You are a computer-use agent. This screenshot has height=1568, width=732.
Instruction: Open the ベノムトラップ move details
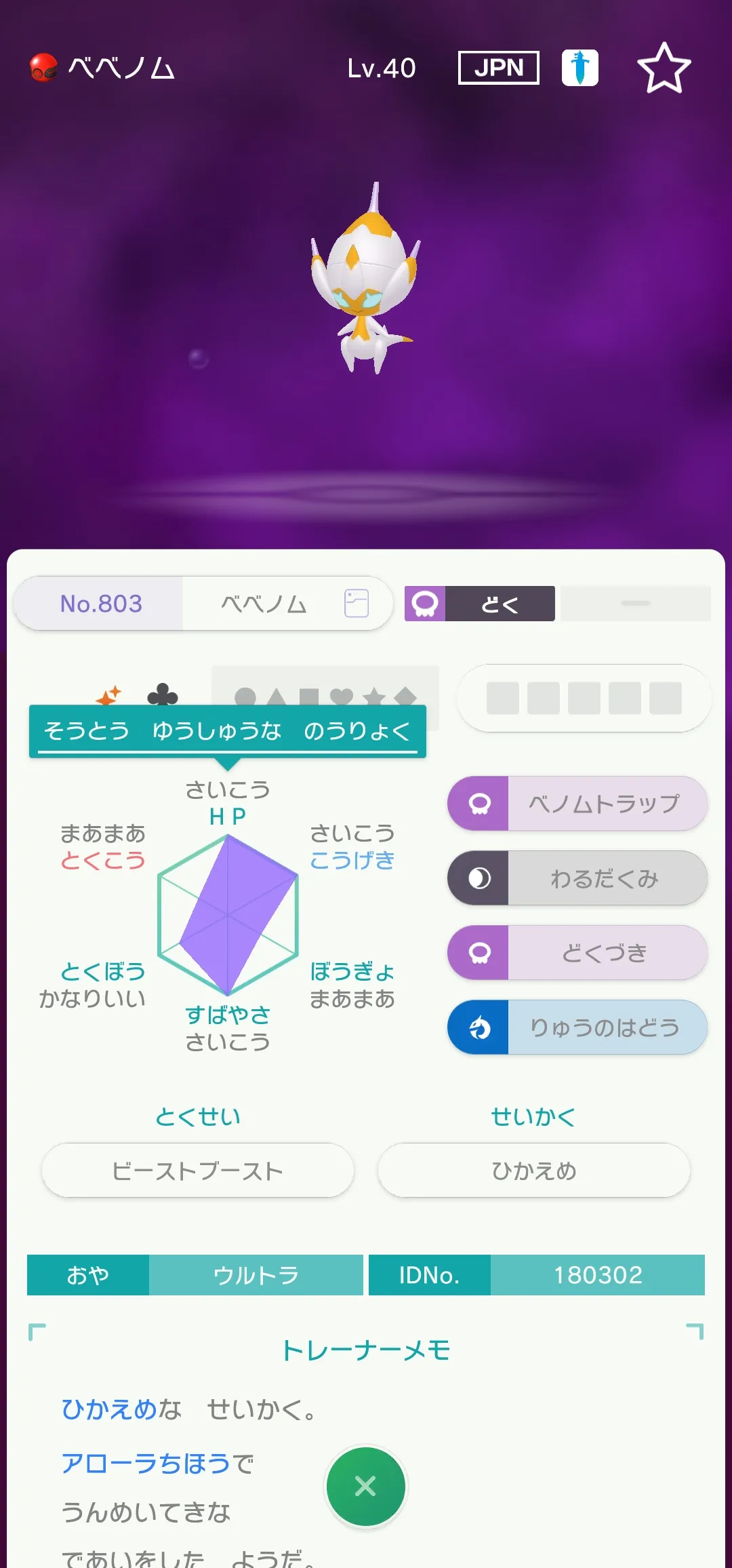click(x=577, y=804)
